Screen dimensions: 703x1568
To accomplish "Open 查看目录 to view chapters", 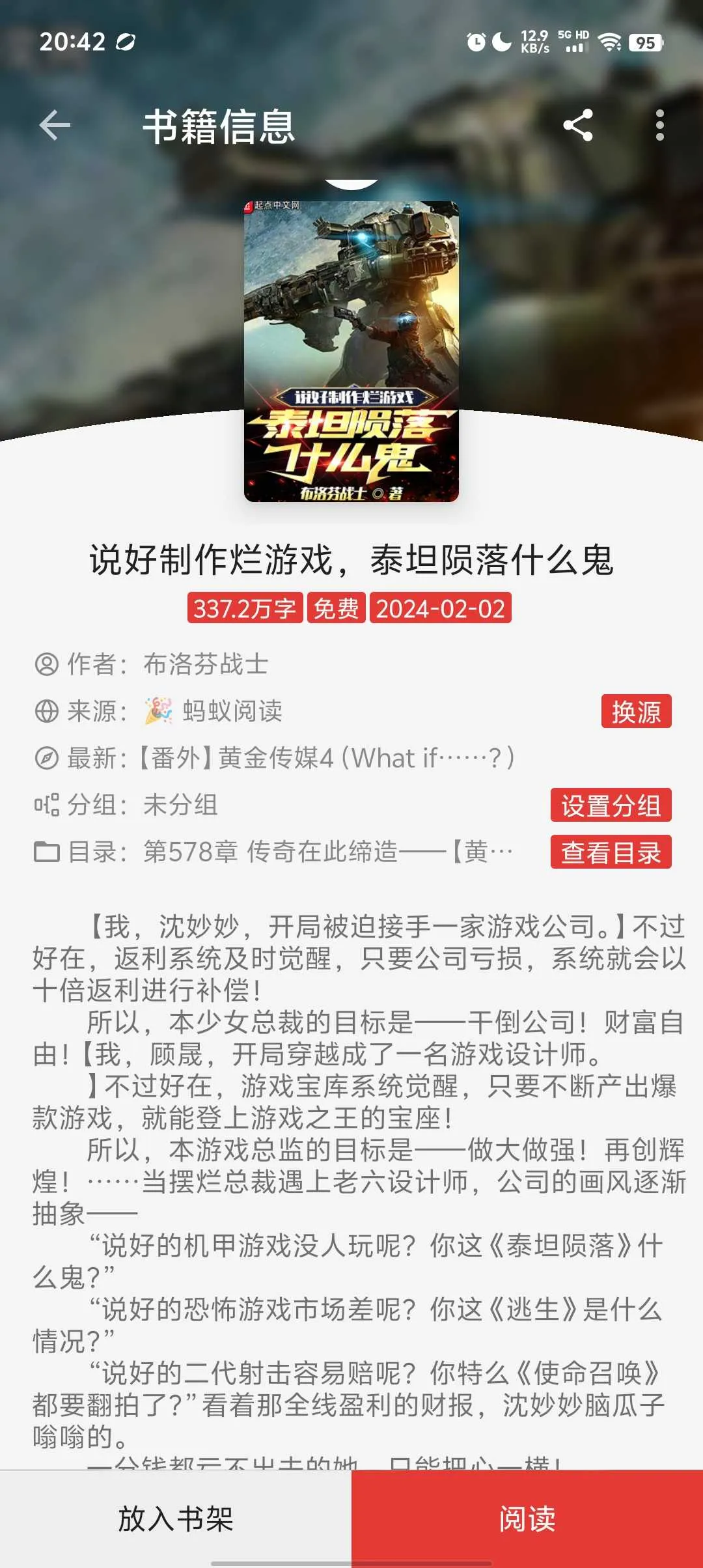I will pyautogui.click(x=611, y=852).
